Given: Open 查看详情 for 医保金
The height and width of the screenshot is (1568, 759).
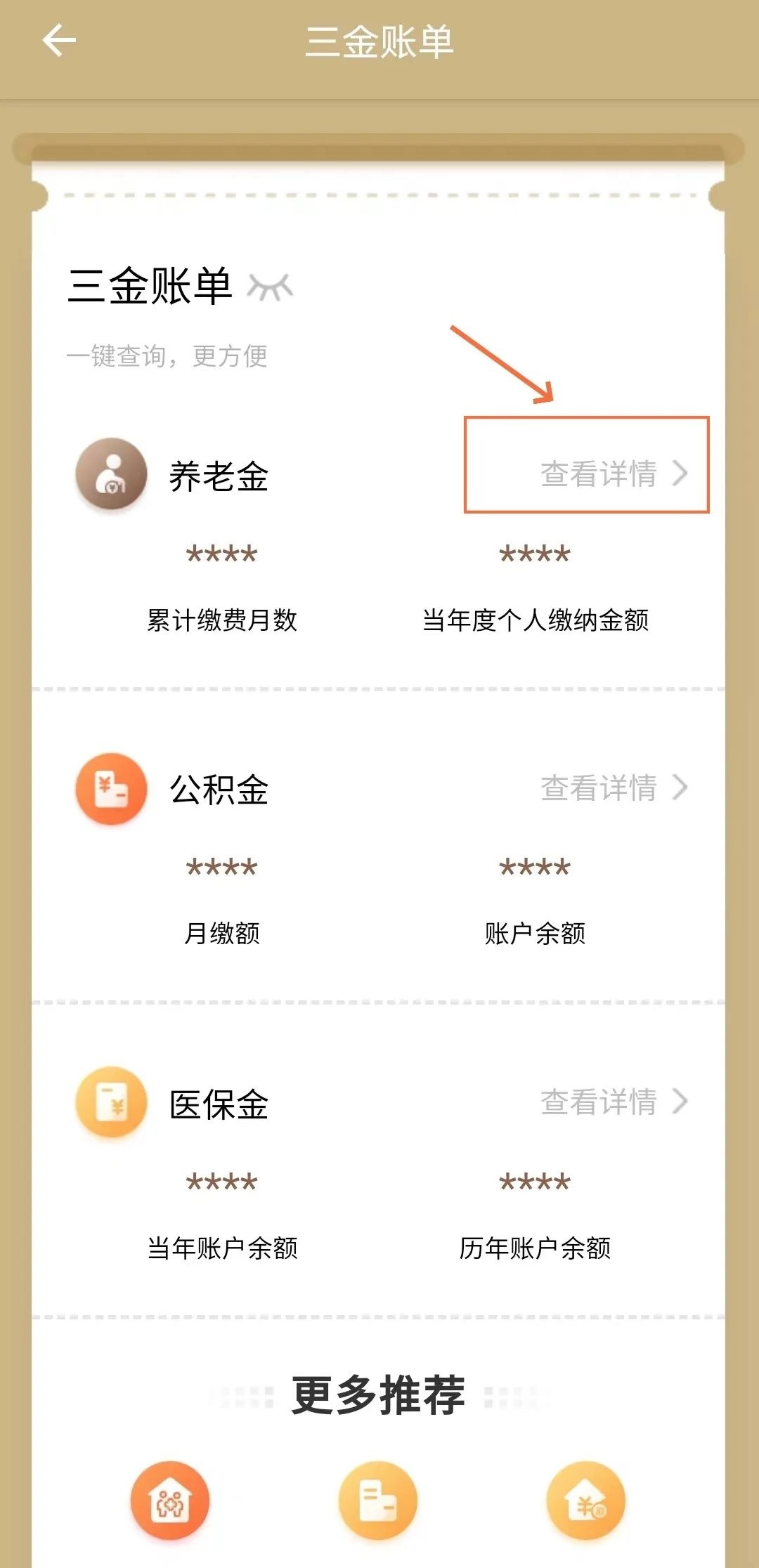Looking at the screenshot, I should click(613, 1102).
